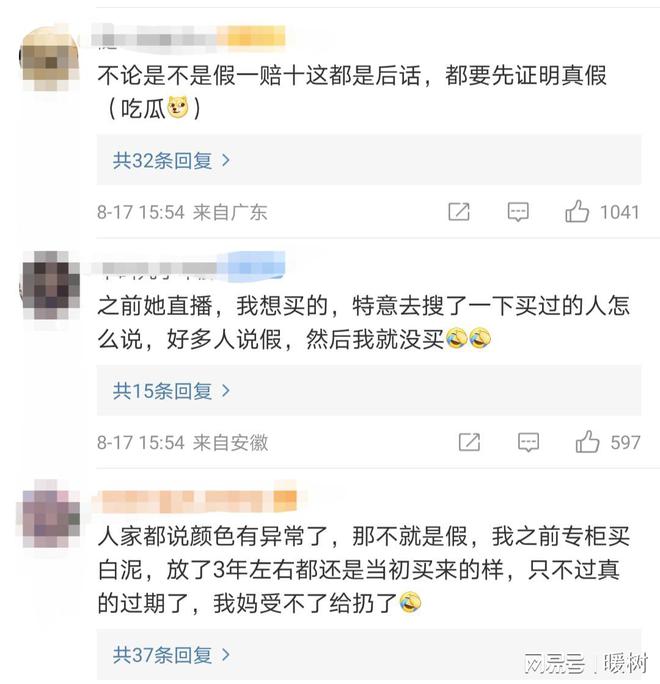
Task: Open the 共15条回复 reply thread
Action: 171,391
